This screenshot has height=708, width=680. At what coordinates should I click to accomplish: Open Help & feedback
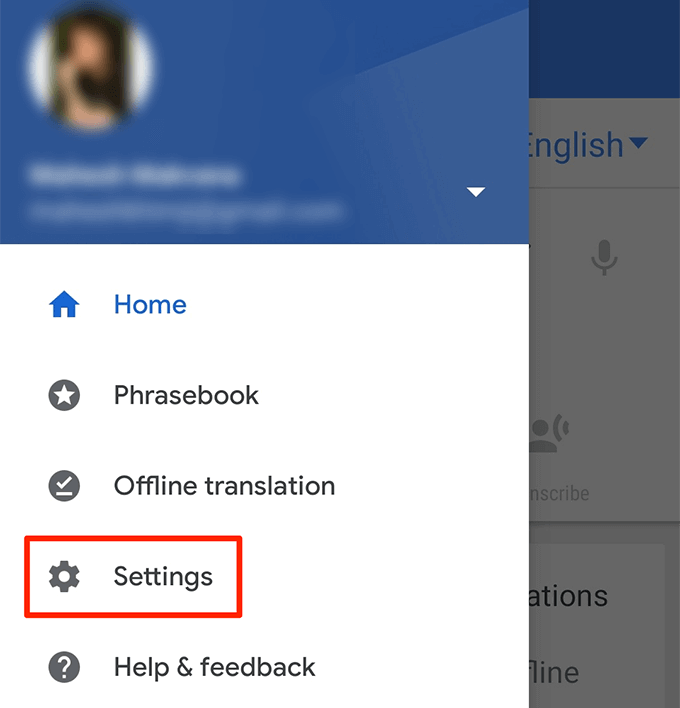tap(214, 667)
